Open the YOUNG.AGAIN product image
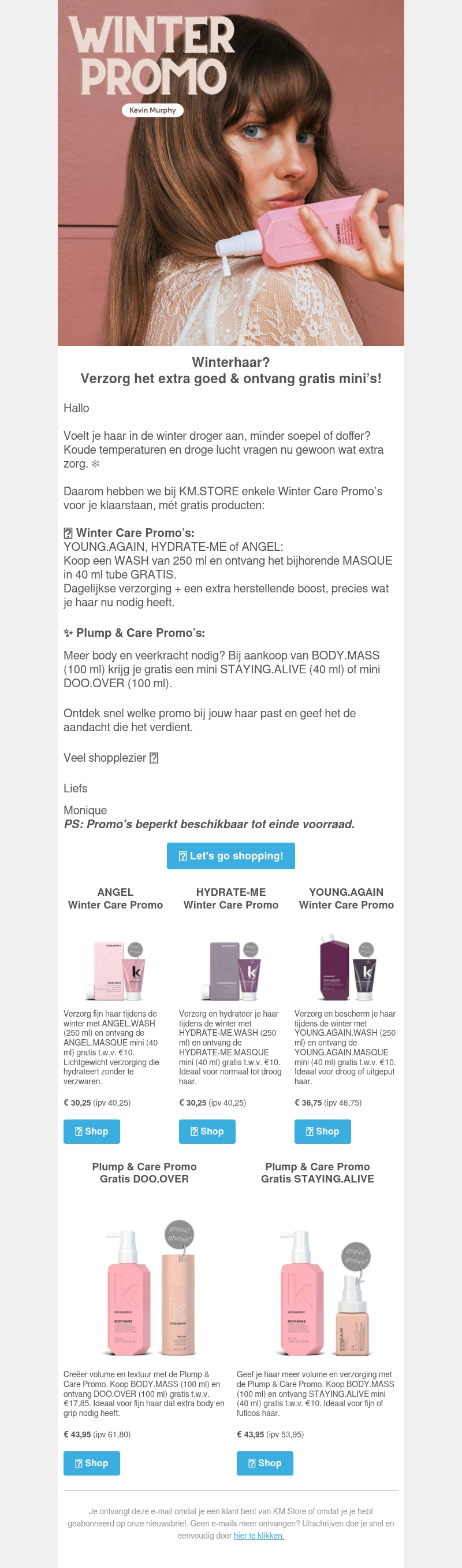 pos(346,966)
